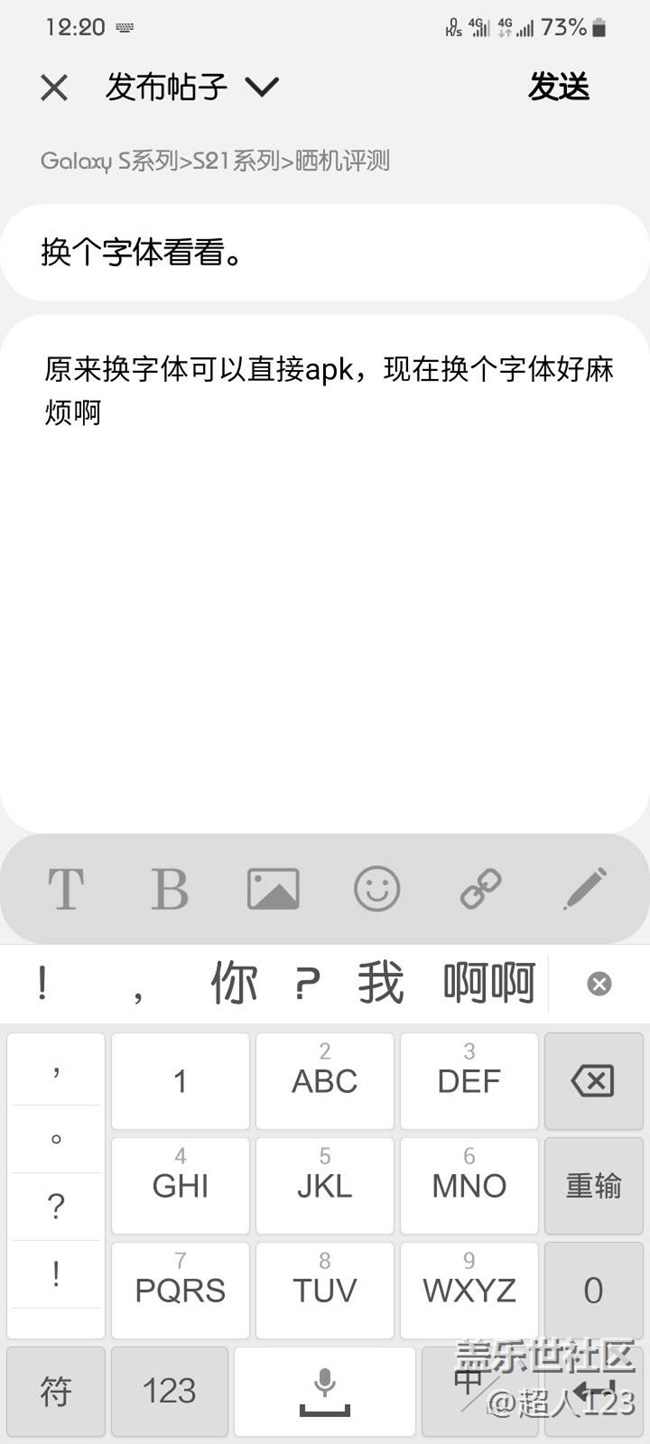Screen dimensions: 650x1444
Task: Close the post composer with X
Action: point(54,88)
